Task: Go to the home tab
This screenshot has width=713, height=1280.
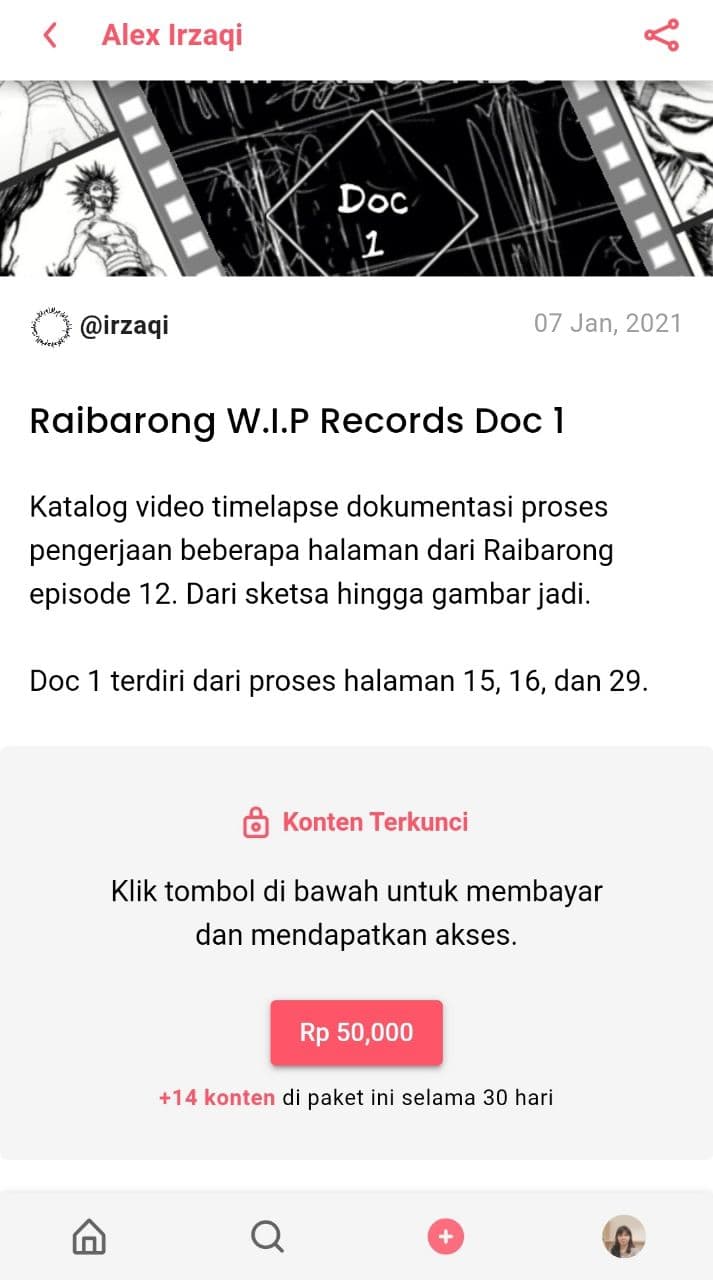Action: (89, 1237)
